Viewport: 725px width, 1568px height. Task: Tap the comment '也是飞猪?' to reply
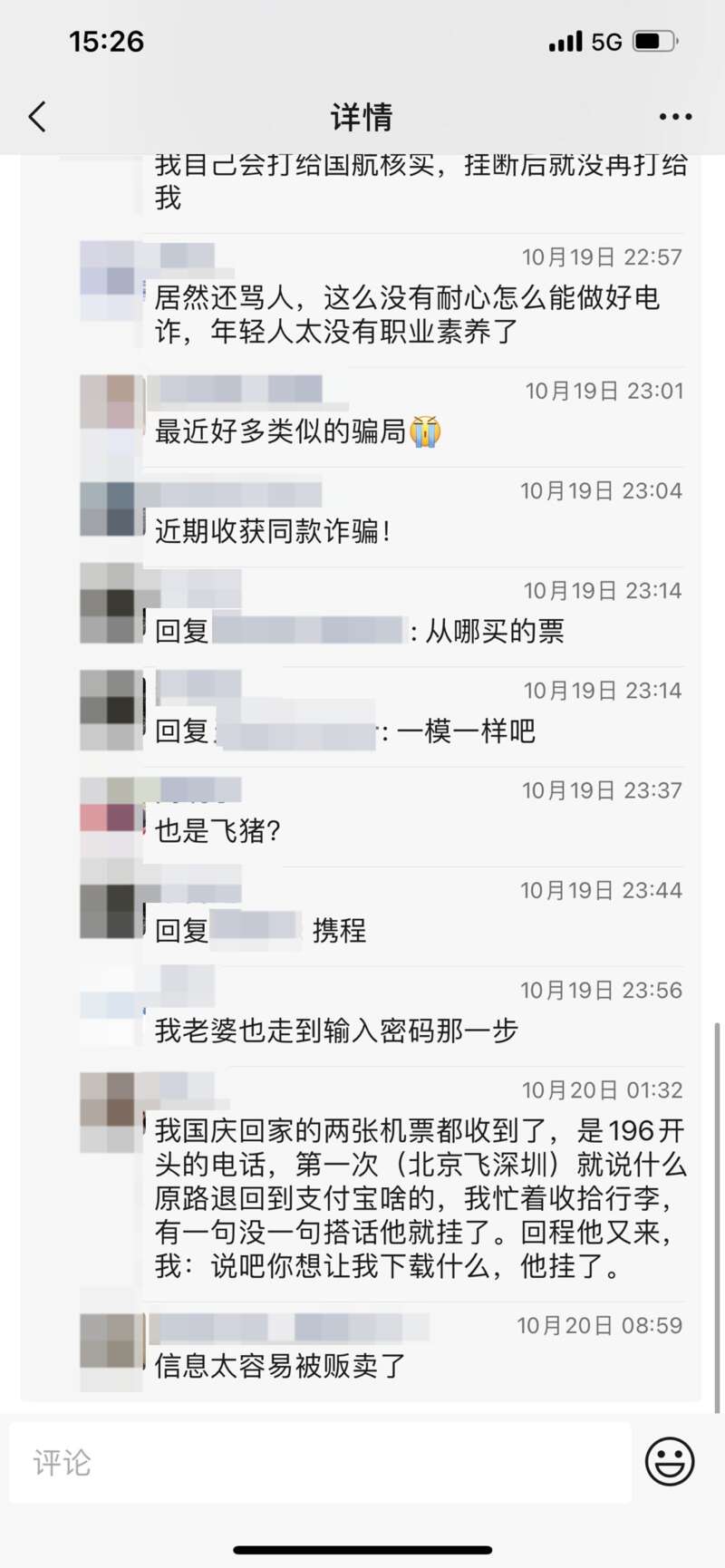217,830
